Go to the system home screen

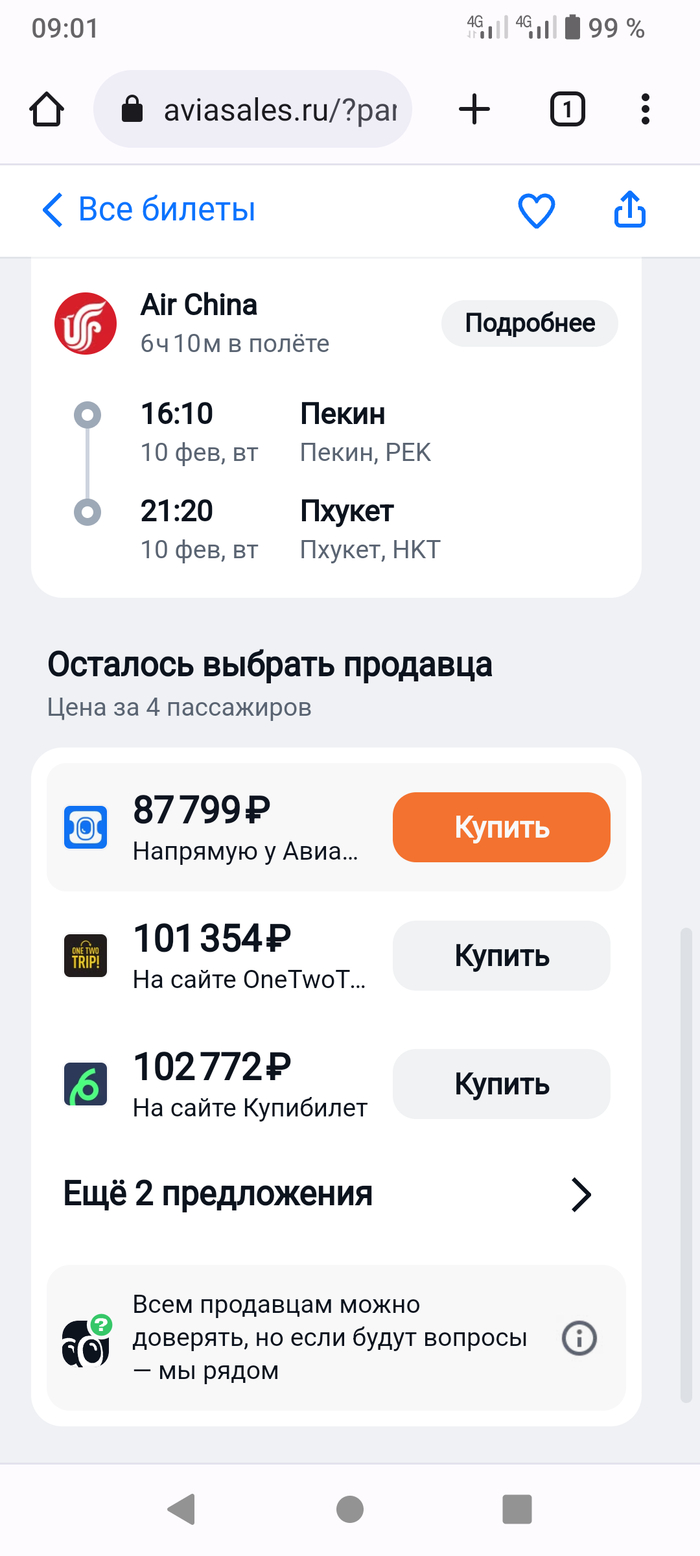point(350,1509)
